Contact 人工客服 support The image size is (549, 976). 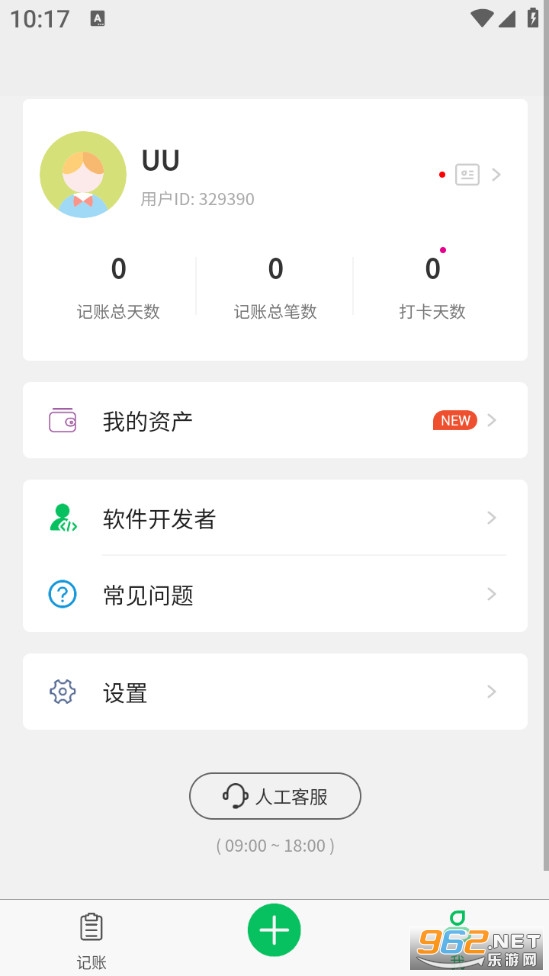275,796
